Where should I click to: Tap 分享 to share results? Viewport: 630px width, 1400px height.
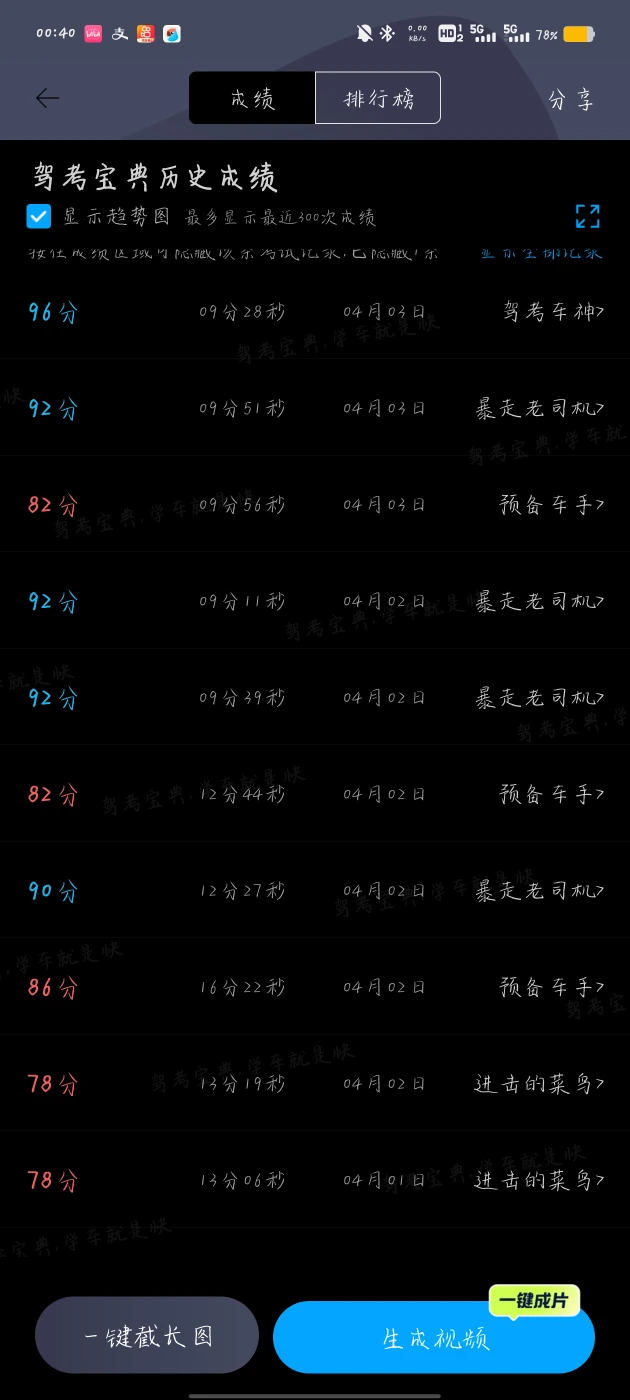pyautogui.click(x=571, y=99)
